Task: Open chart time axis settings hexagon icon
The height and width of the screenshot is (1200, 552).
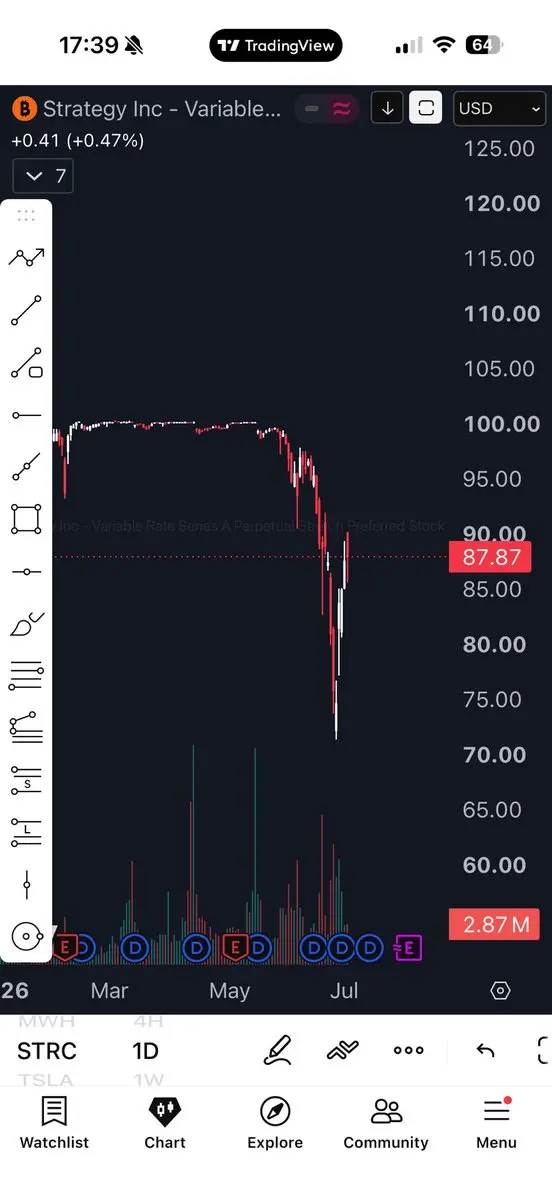Action: tap(501, 991)
